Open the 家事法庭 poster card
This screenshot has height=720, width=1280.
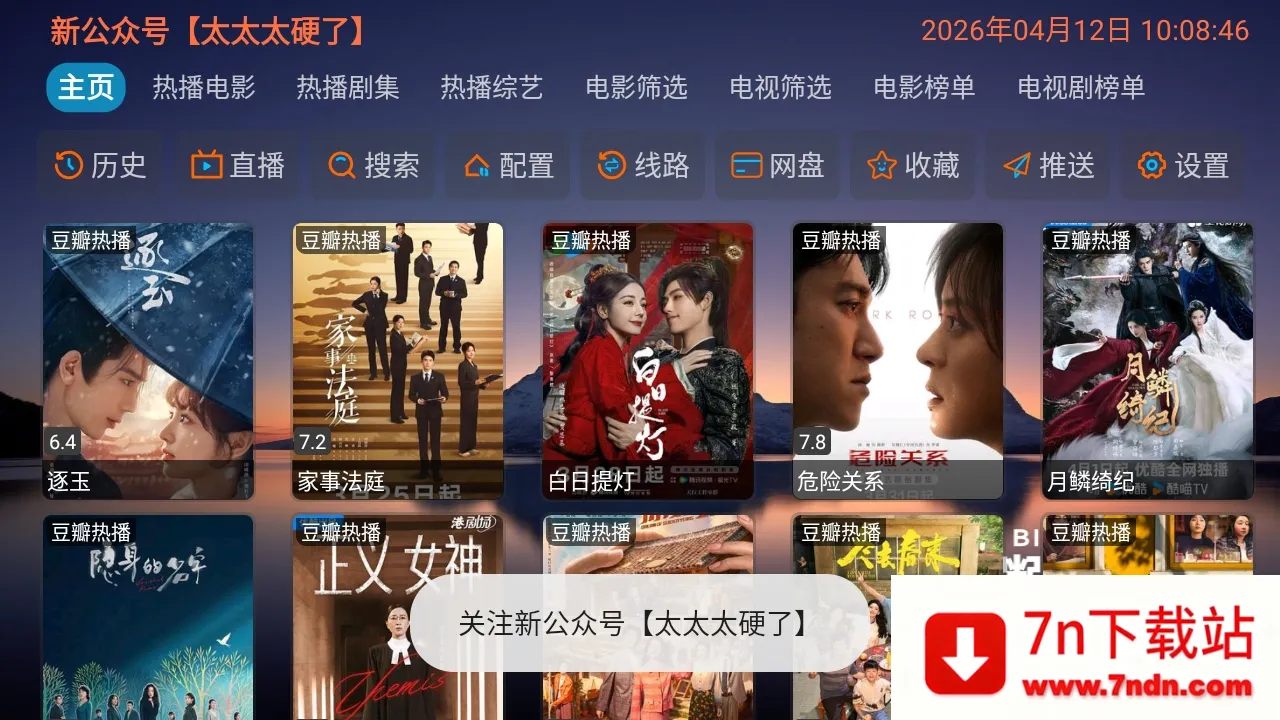point(398,360)
